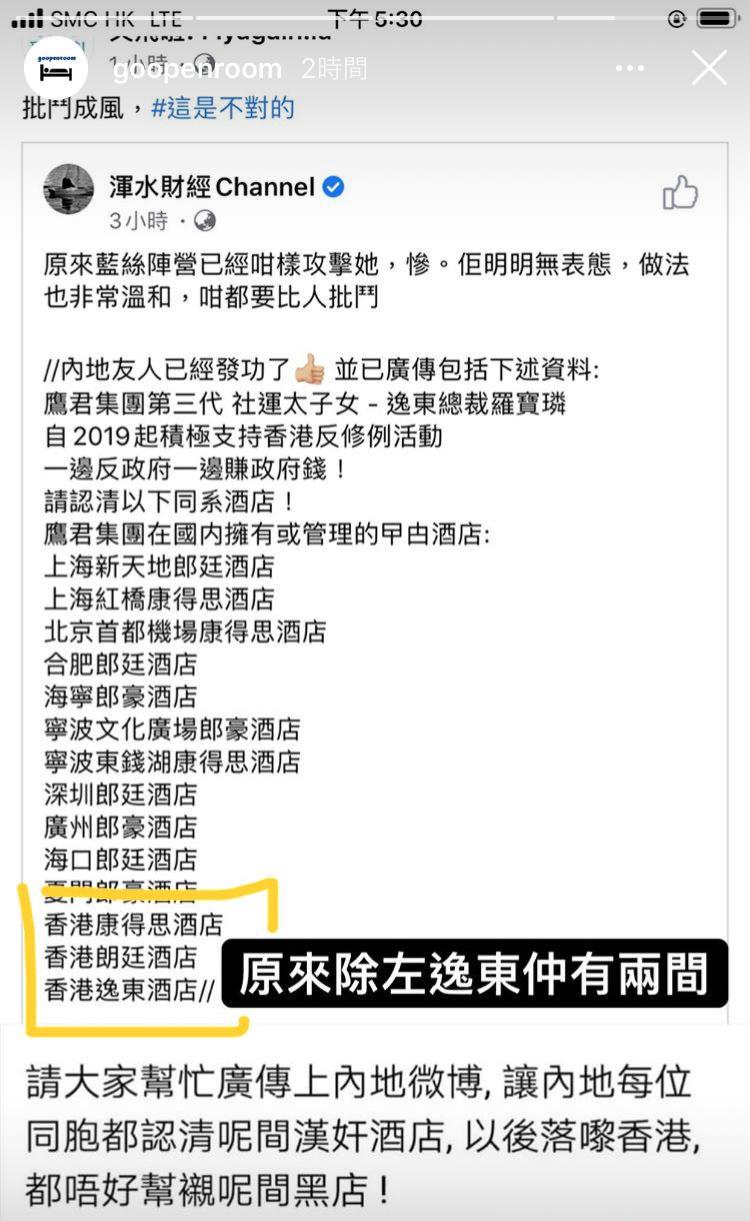The width and height of the screenshot is (750, 1221).
Task: Open the story overflow menu
Action: pos(630,69)
